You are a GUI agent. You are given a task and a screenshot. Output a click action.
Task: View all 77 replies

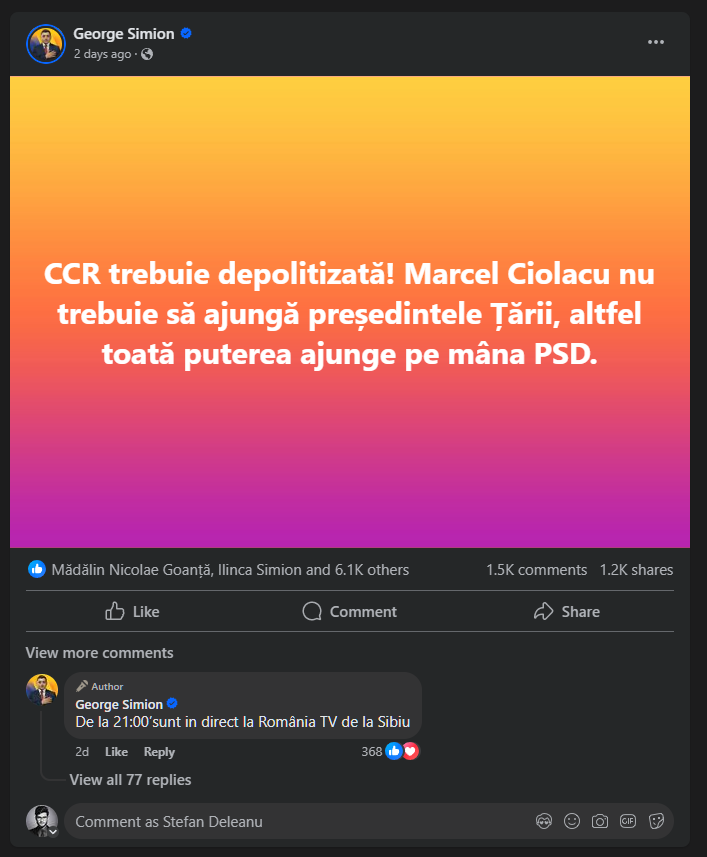pyautogui.click(x=130, y=779)
